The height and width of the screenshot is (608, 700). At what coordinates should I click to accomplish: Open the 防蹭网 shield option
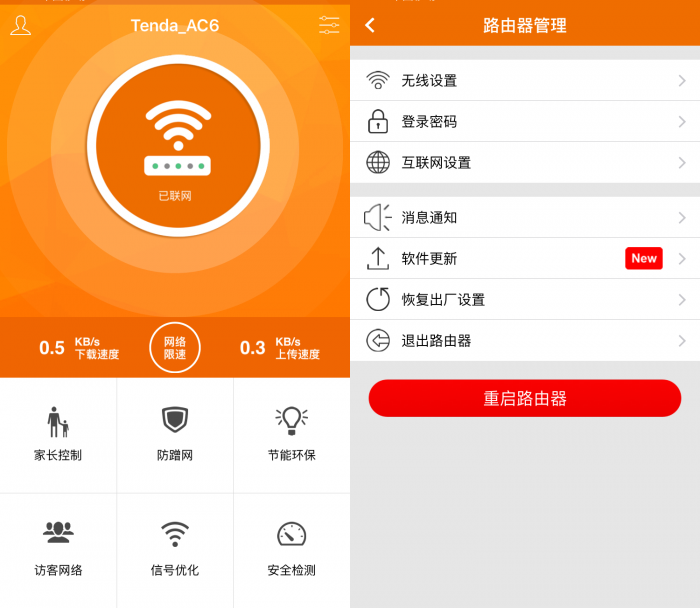click(x=175, y=435)
